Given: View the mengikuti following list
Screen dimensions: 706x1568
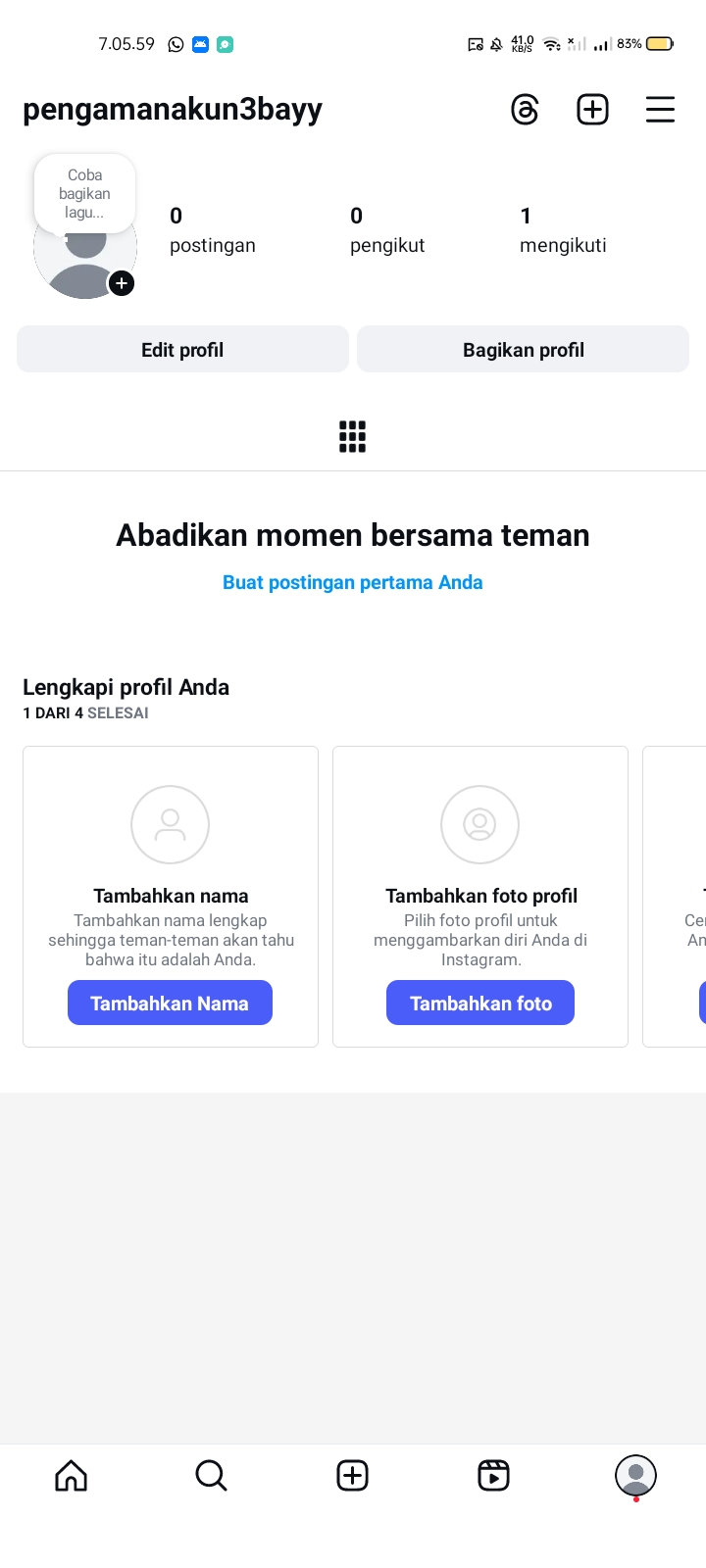Looking at the screenshot, I should (562, 230).
